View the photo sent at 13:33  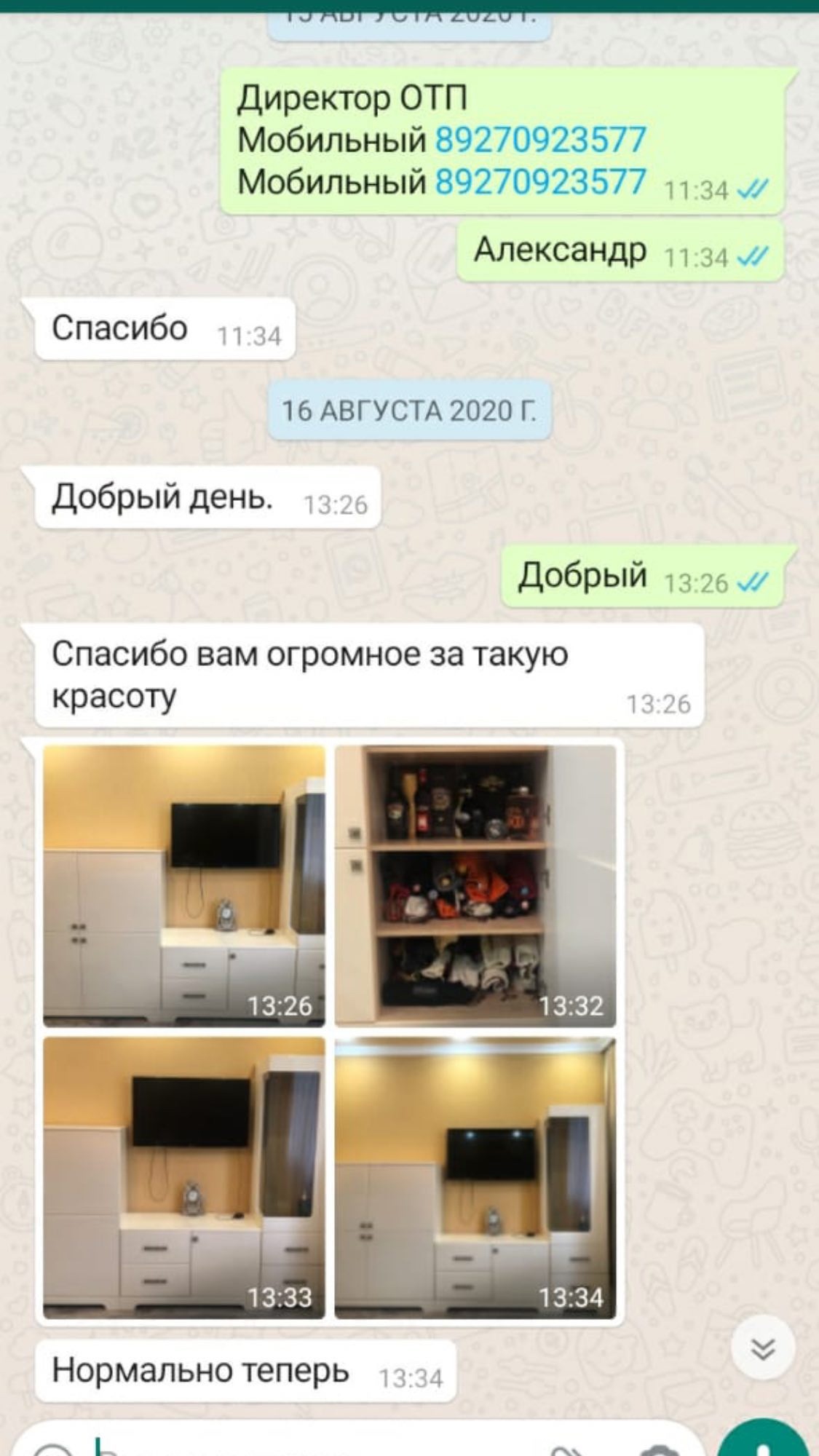pyautogui.click(x=184, y=1178)
